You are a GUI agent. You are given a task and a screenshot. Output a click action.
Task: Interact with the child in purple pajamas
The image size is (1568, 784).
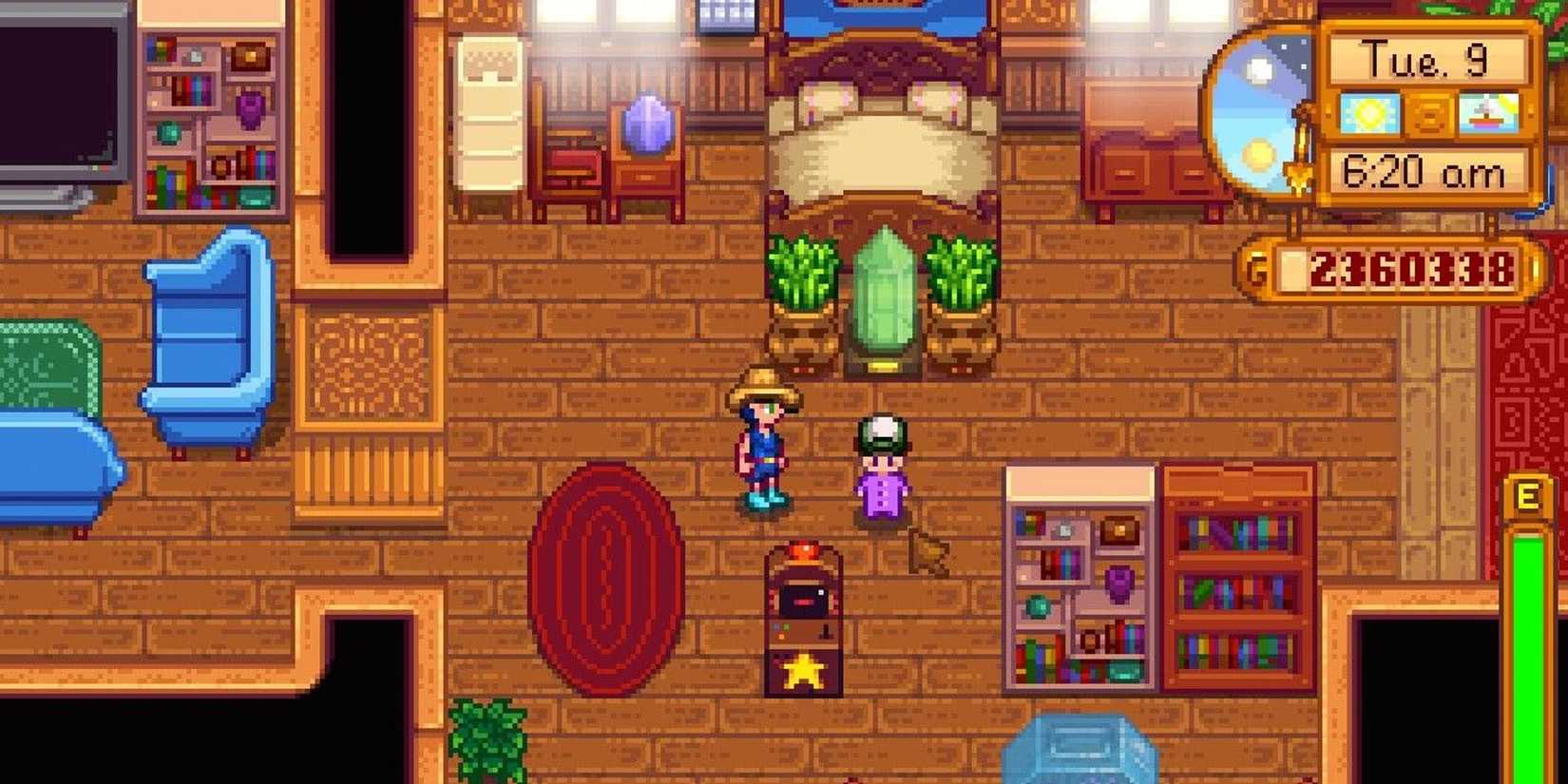pyautogui.click(x=882, y=470)
